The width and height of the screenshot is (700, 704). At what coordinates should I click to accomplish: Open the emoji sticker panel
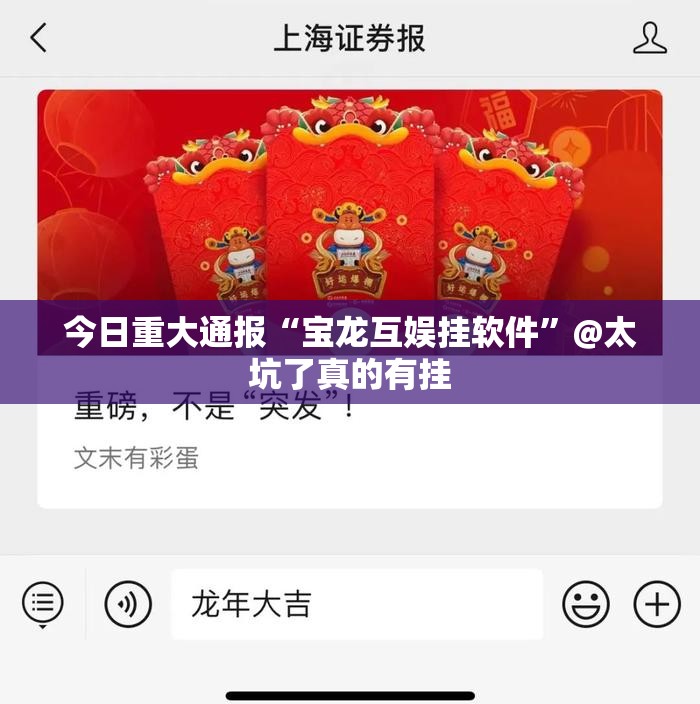[x=585, y=604]
